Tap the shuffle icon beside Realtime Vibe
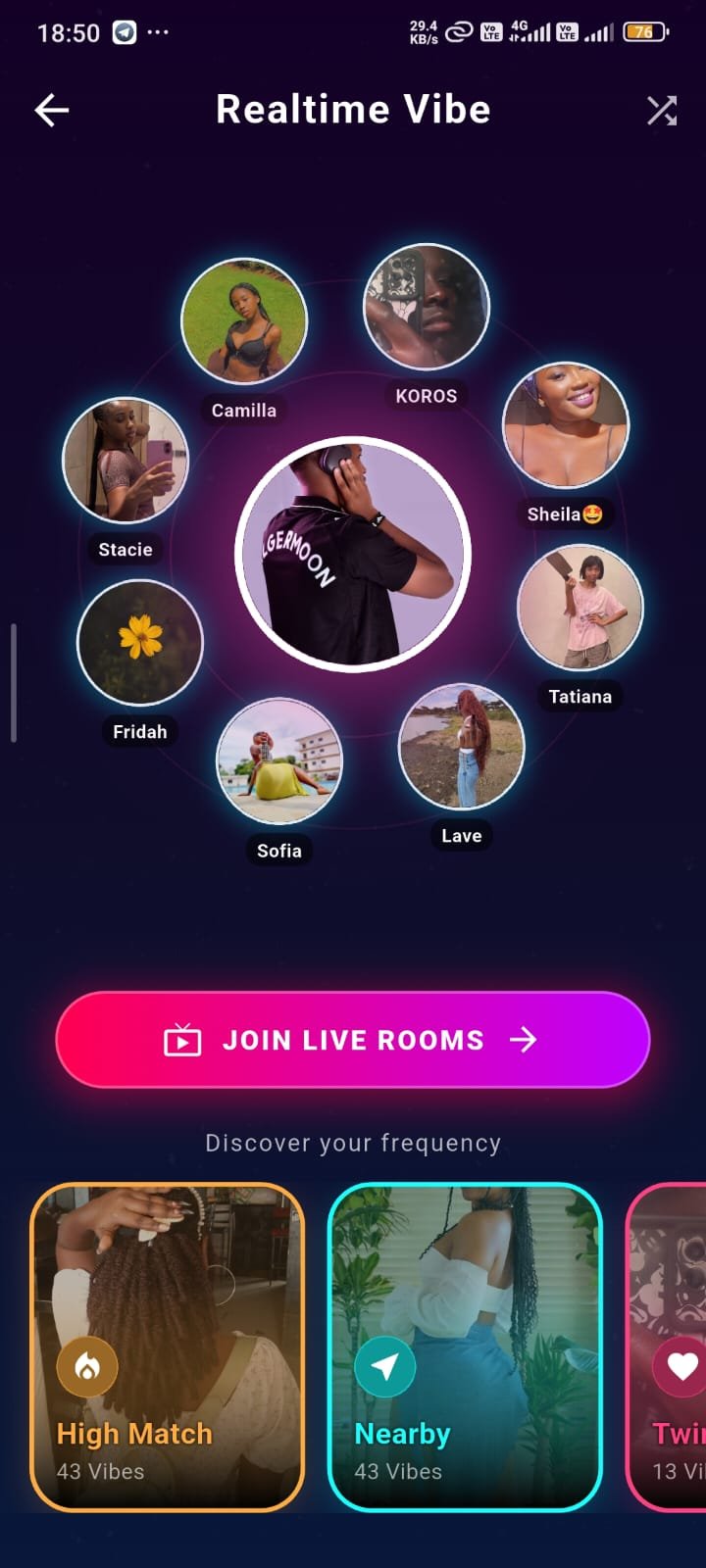Screen dimensions: 706x1568 pos(660,110)
